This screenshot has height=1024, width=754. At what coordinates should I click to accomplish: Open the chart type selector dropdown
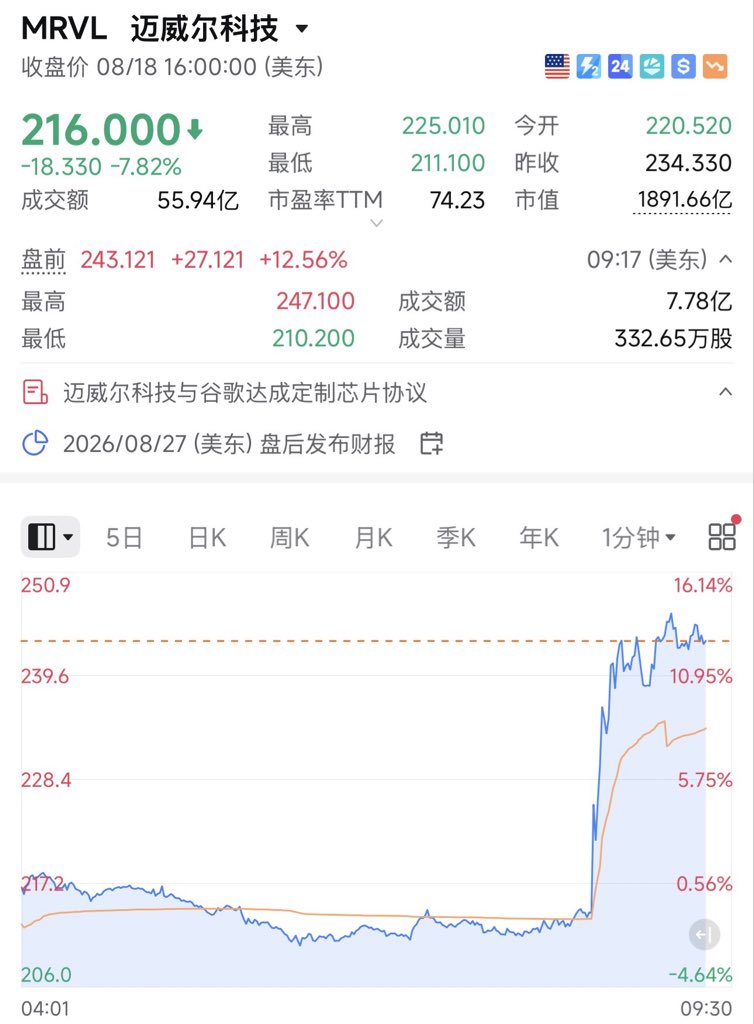[50, 537]
